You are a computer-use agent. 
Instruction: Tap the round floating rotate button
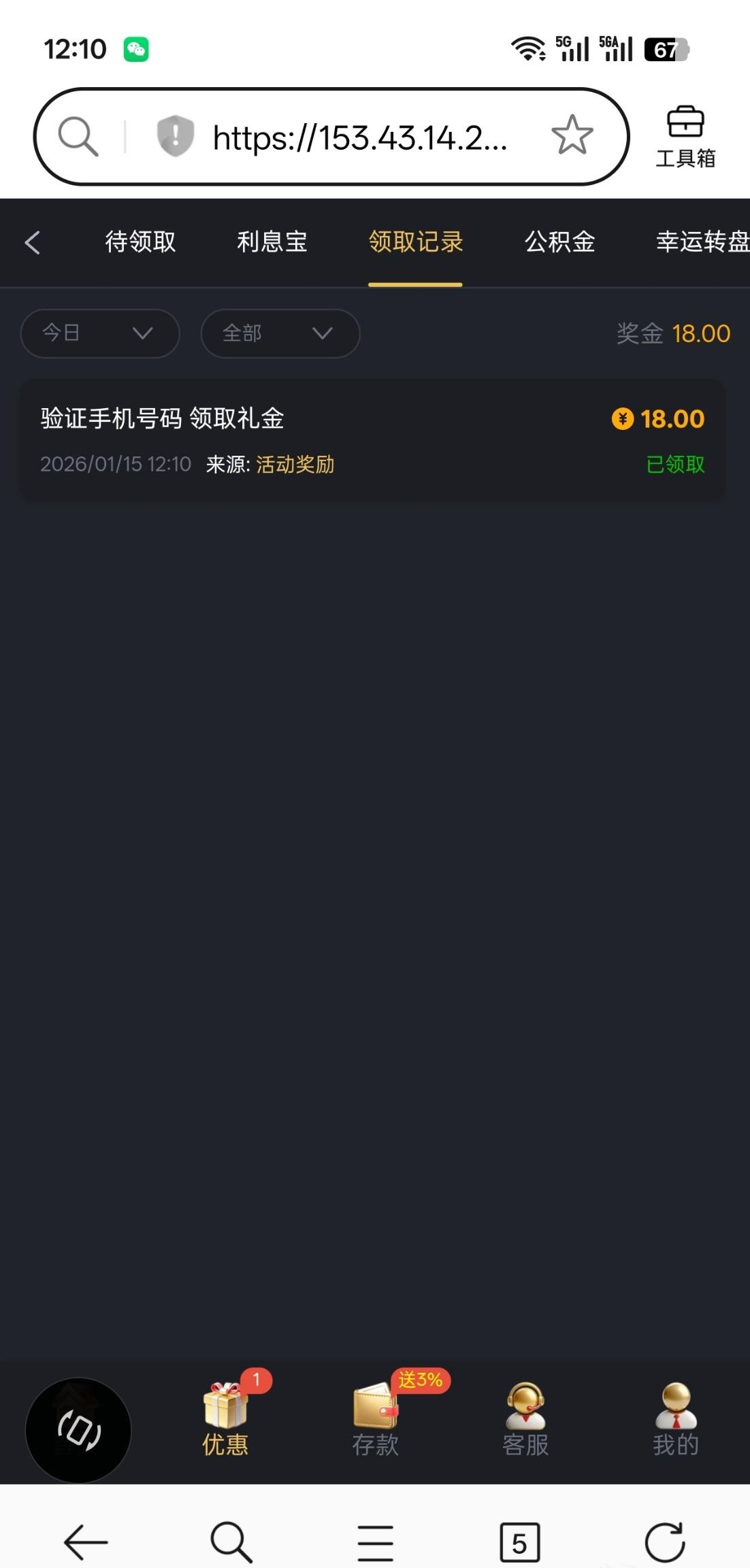78,1430
